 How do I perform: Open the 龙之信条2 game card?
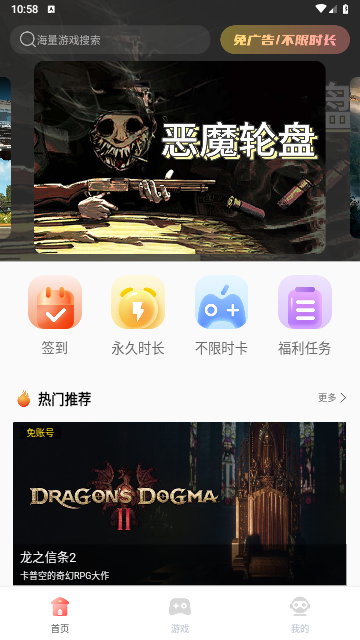[180, 504]
